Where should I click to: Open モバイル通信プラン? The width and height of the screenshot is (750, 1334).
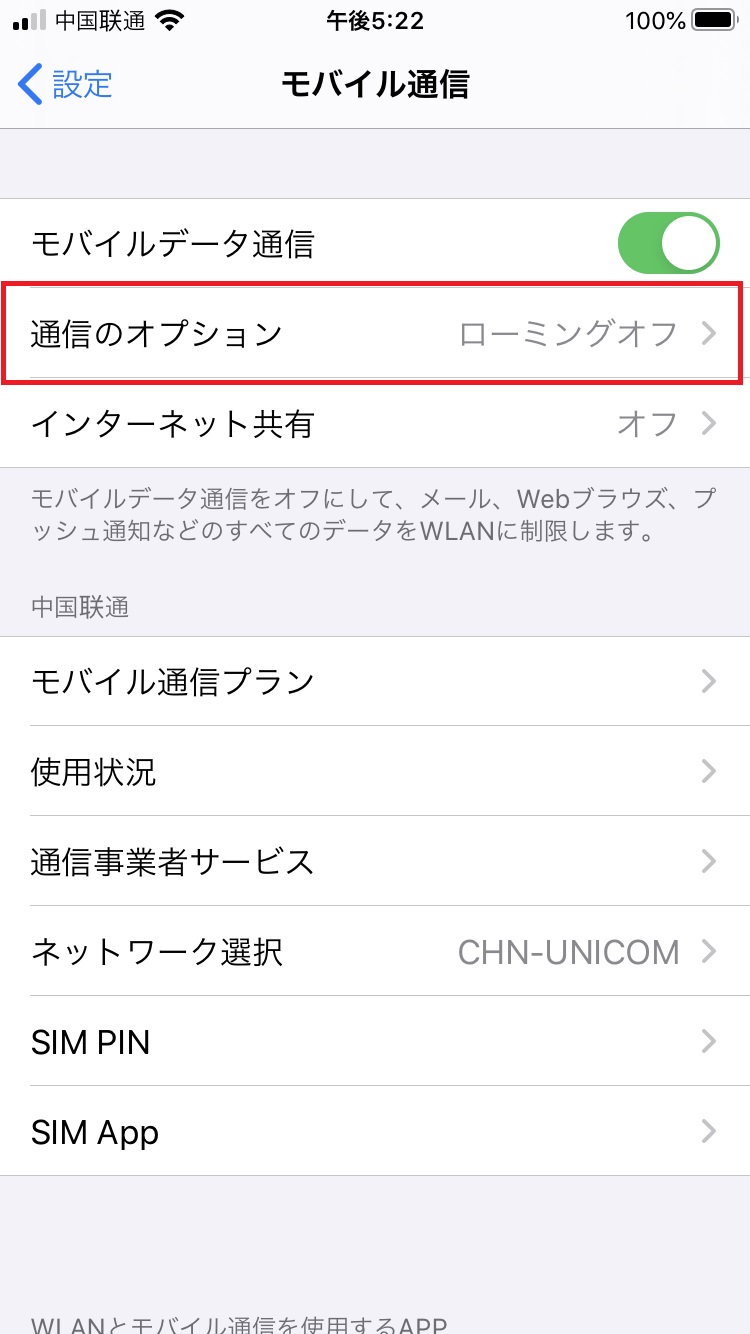(x=375, y=682)
